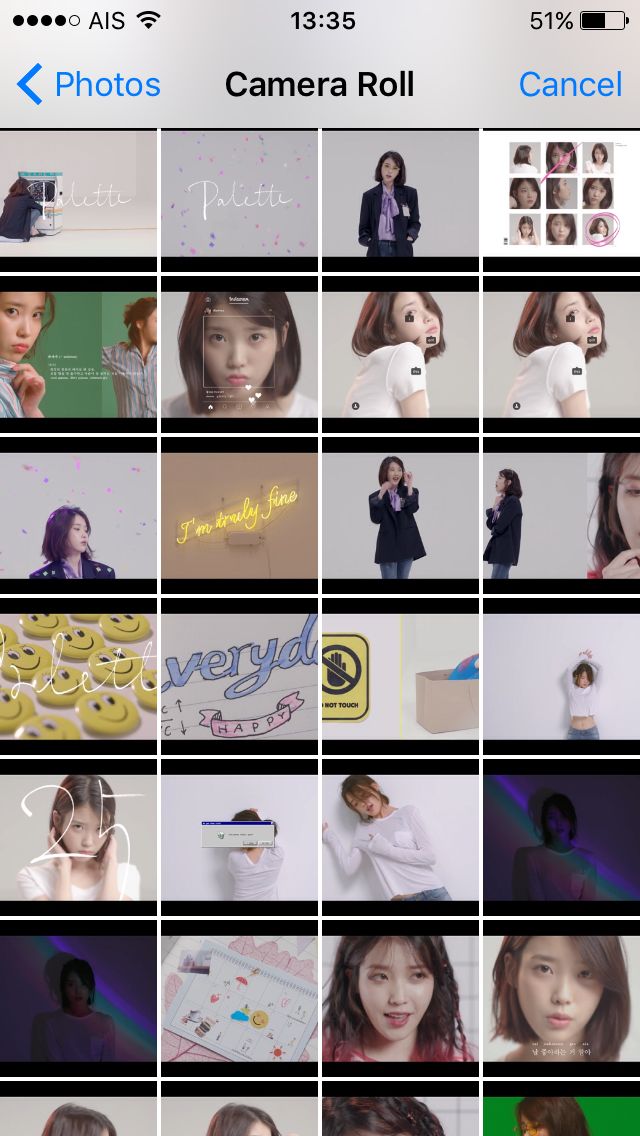The height and width of the screenshot is (1136, 640).
Task: Go back to Photos albums
Action: tap(89, 85)
